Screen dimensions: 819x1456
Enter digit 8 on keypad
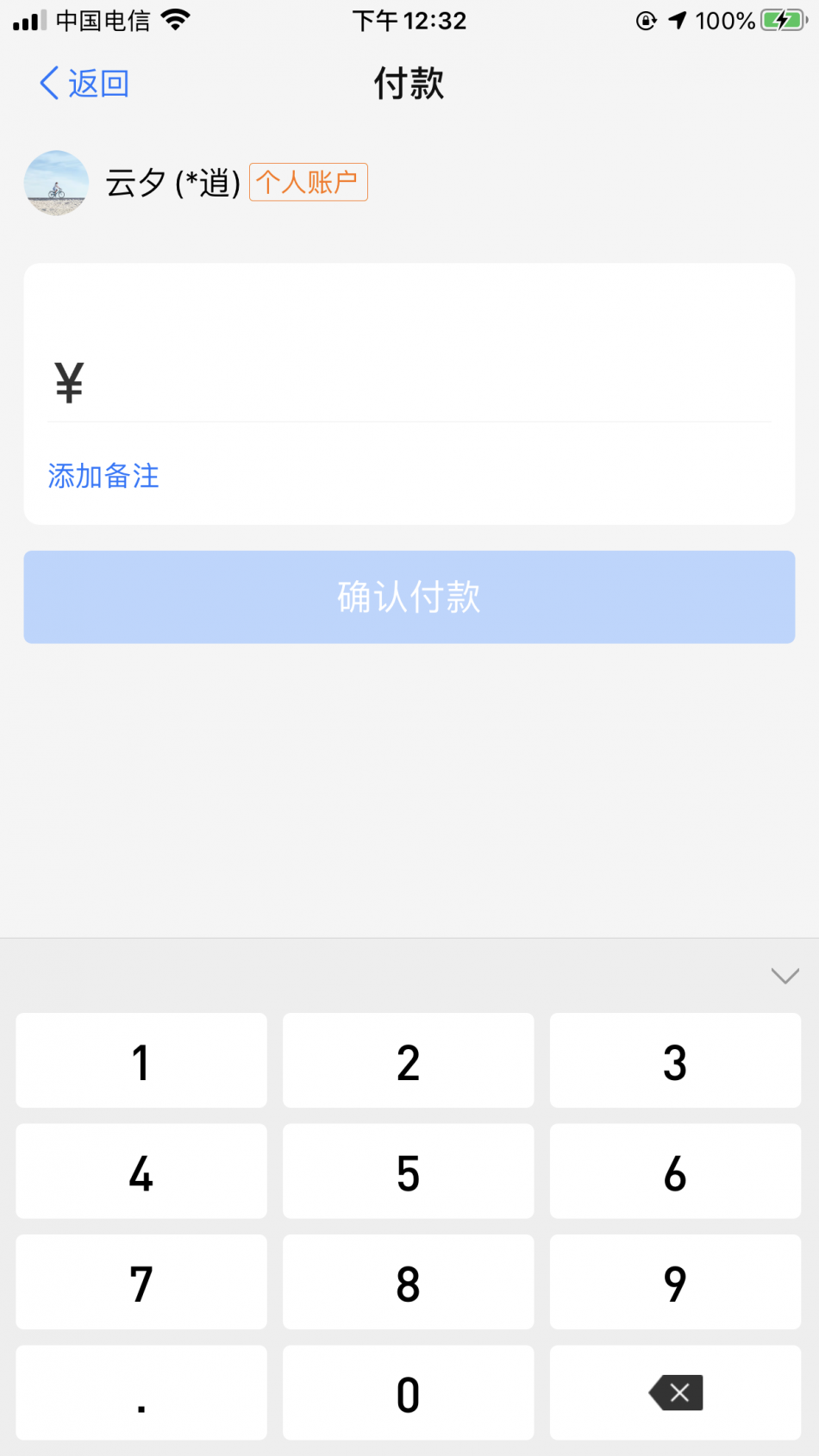pyautogui.click(x=409, y=1283)
